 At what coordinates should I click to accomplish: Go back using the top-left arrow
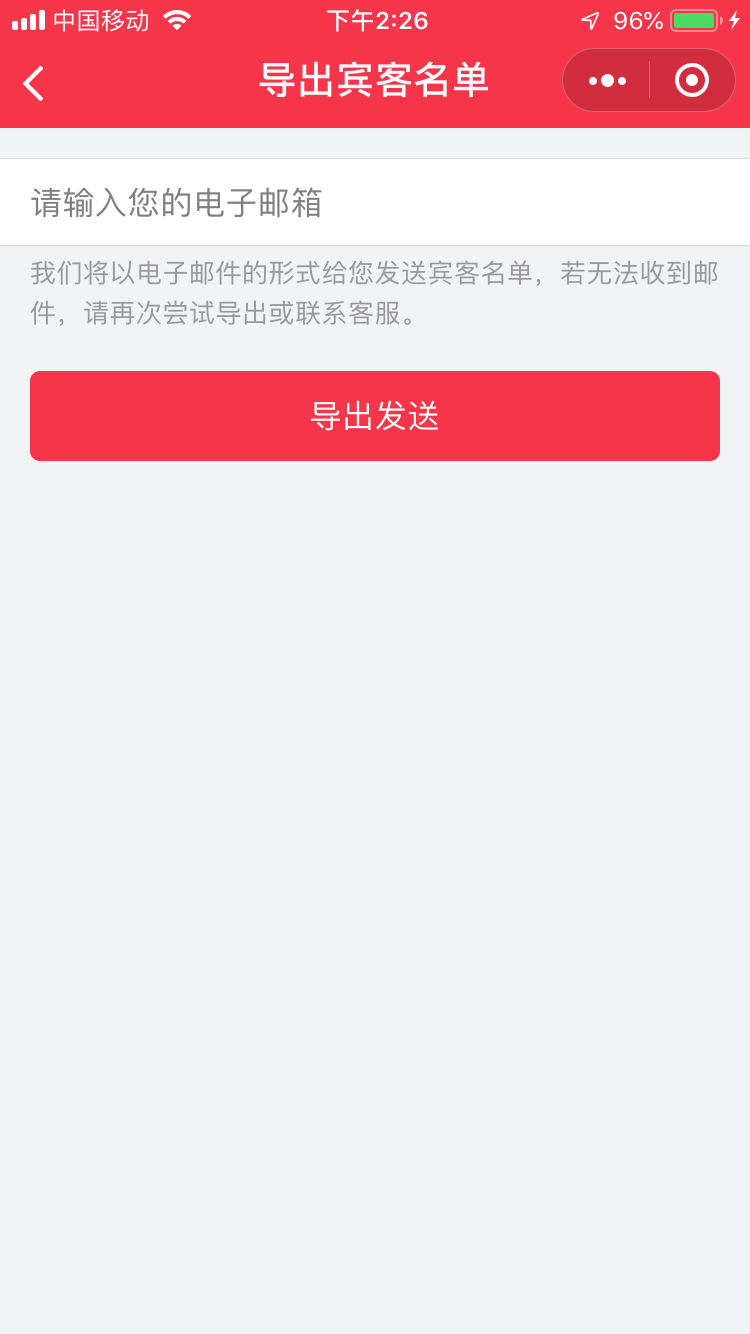point(34,83)
